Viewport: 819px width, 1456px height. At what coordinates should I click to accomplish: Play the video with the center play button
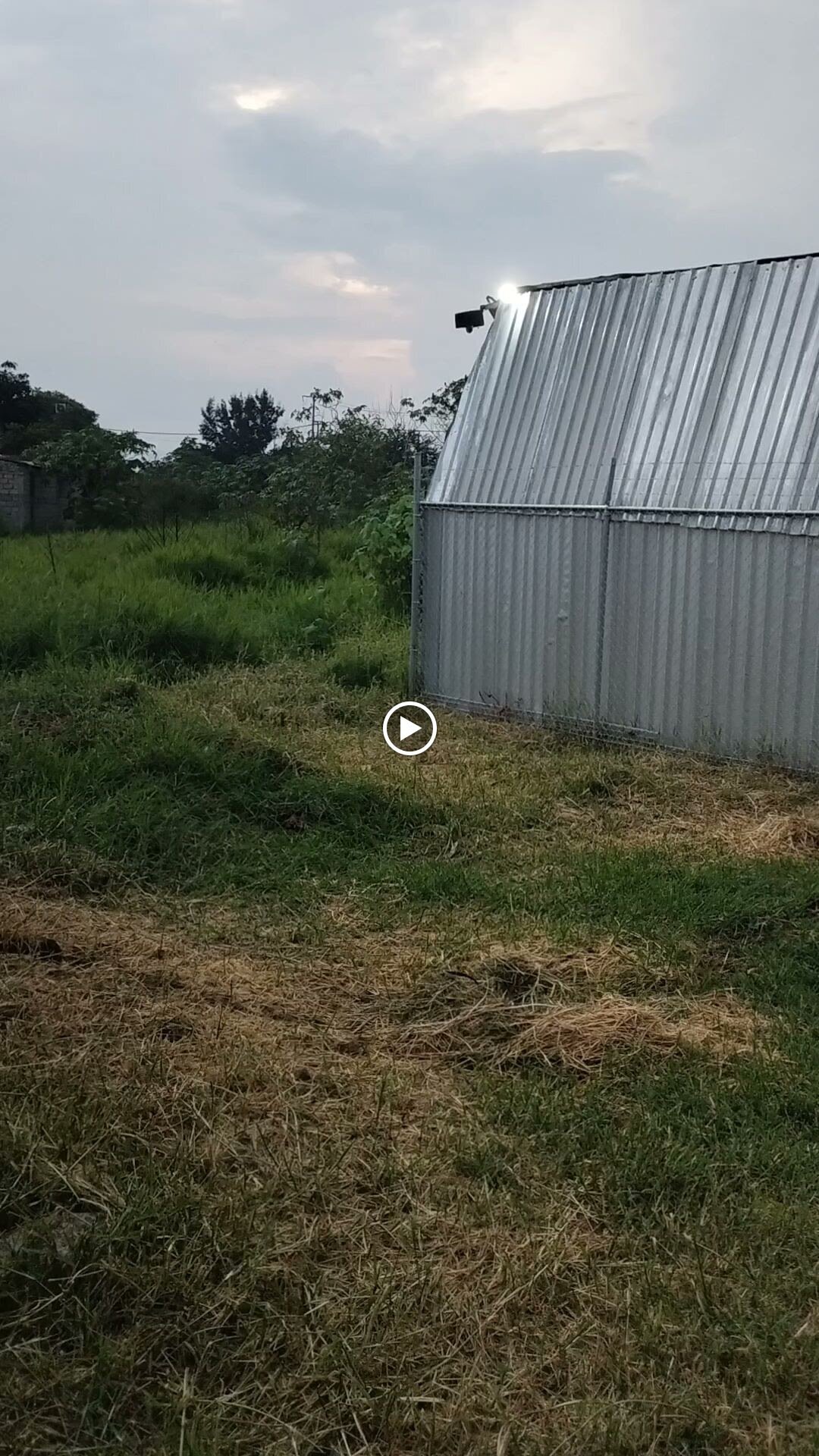409,729
